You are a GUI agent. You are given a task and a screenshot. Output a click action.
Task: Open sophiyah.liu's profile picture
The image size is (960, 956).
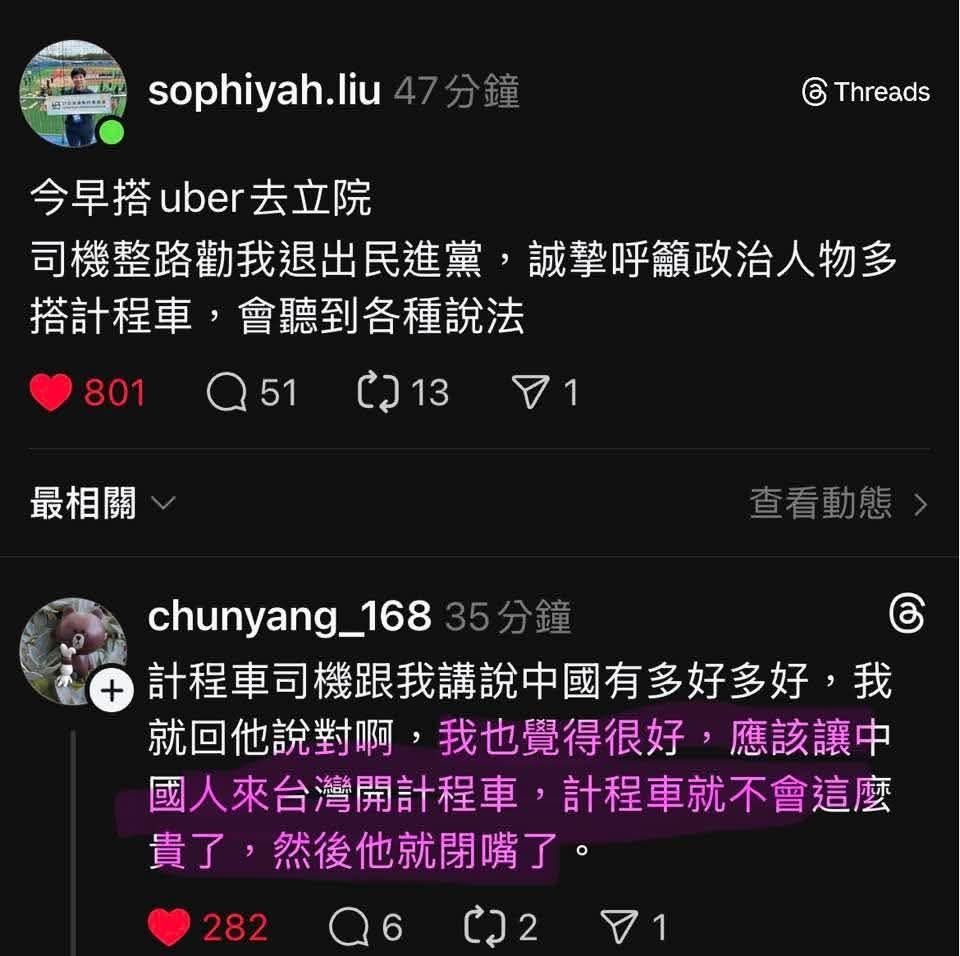click(x=73, y=94)
